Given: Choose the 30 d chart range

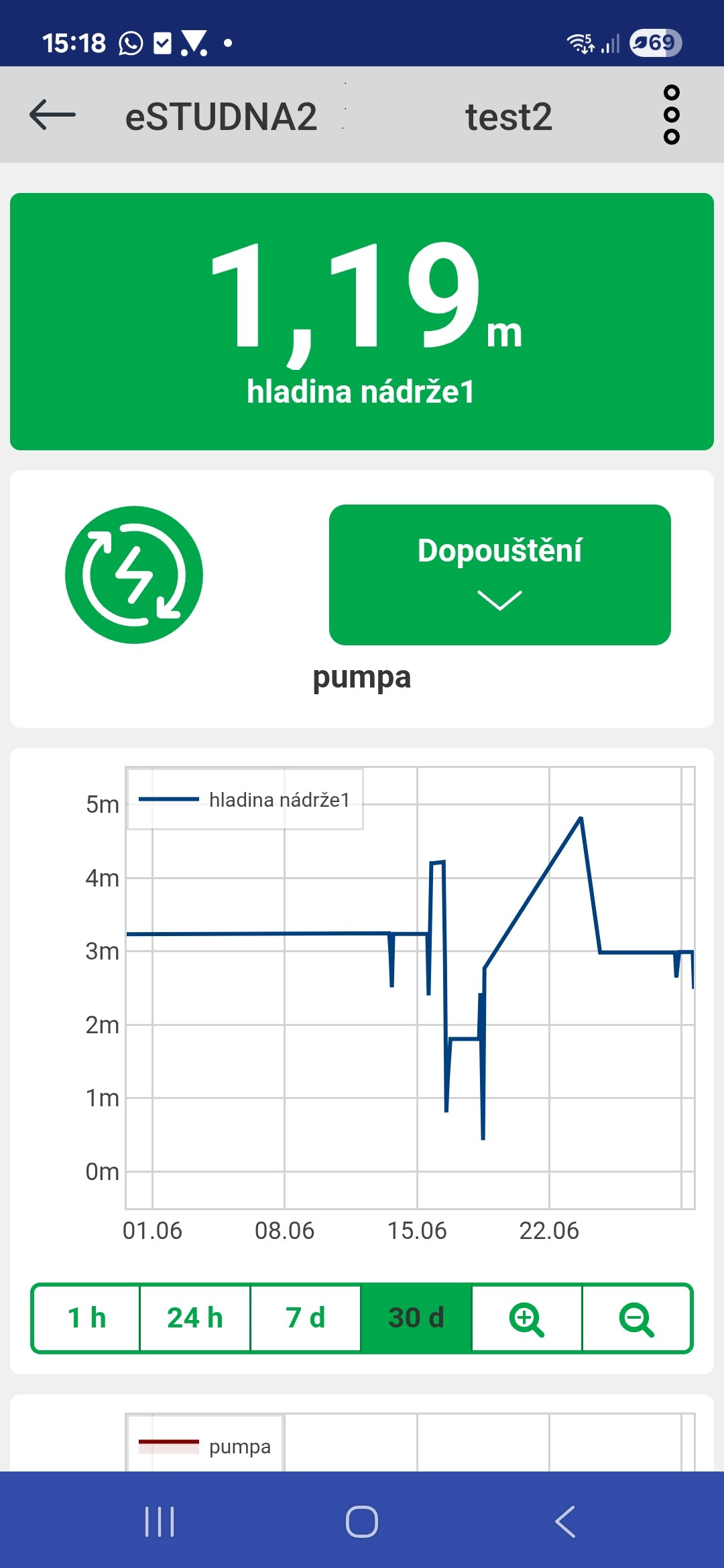Looking at the screenshot, I should point(416,1318).
